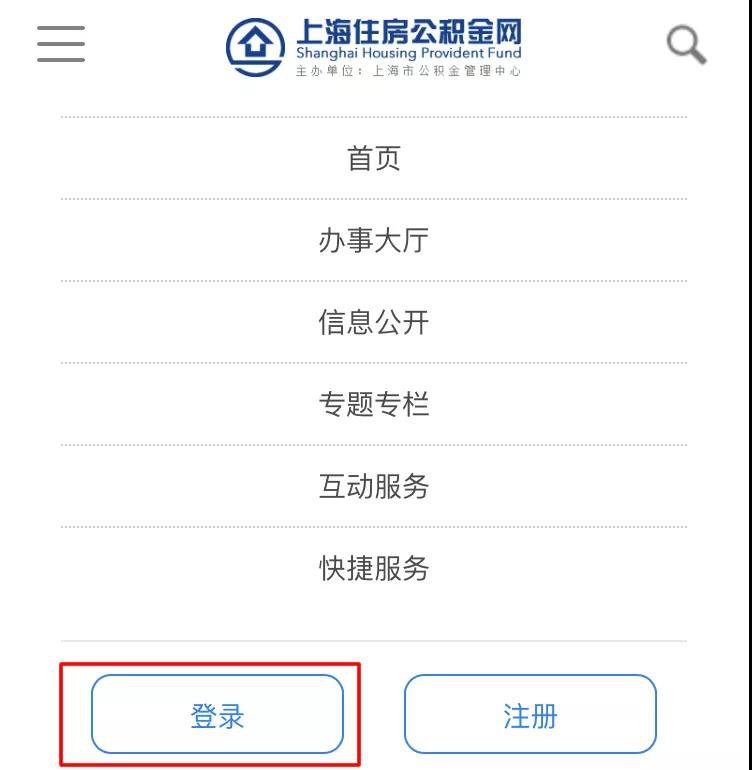Open 办事大厅 service hall
The image size is (752, 770).
coord(374,240)
